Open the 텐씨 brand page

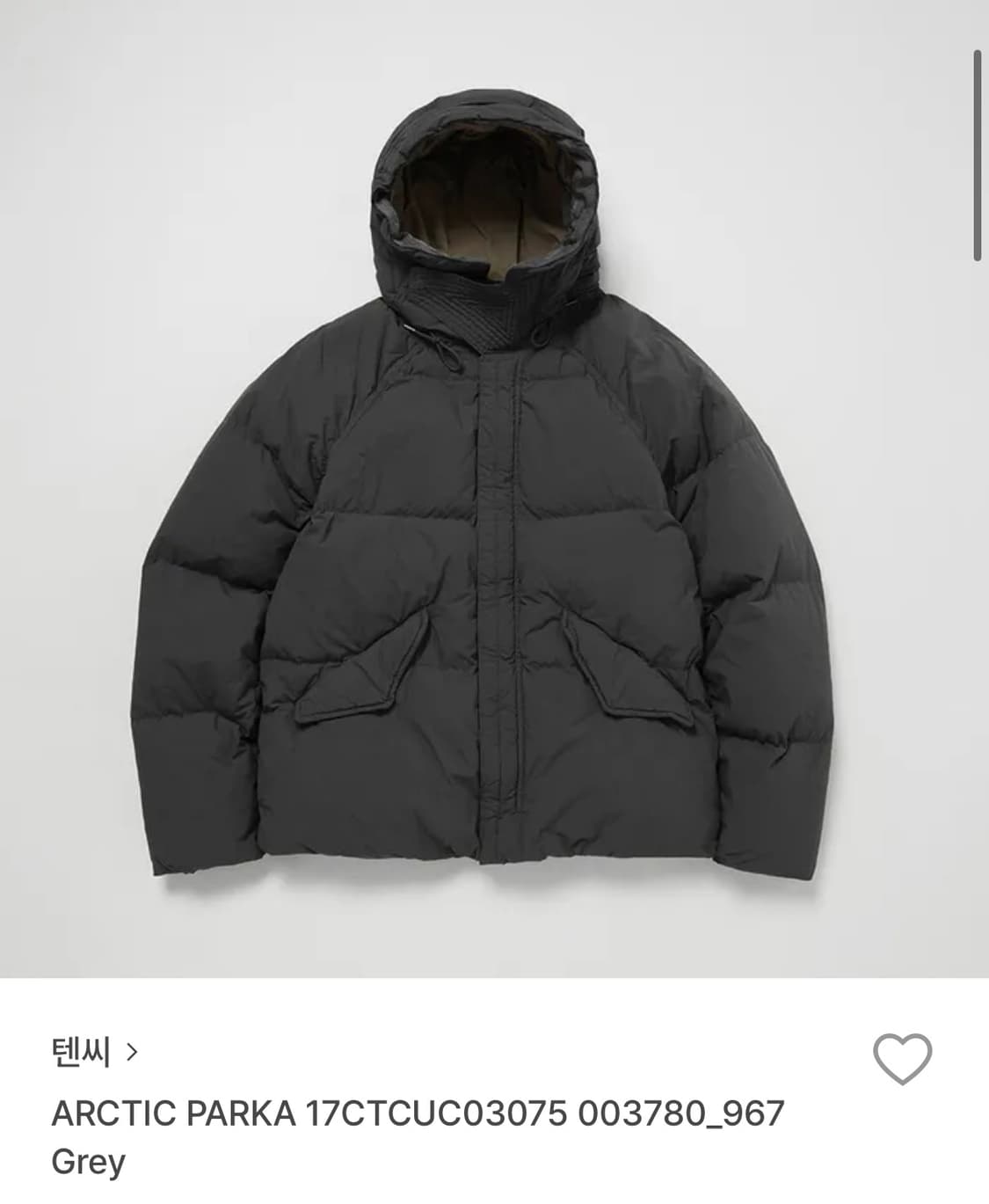click(95, 1052)
